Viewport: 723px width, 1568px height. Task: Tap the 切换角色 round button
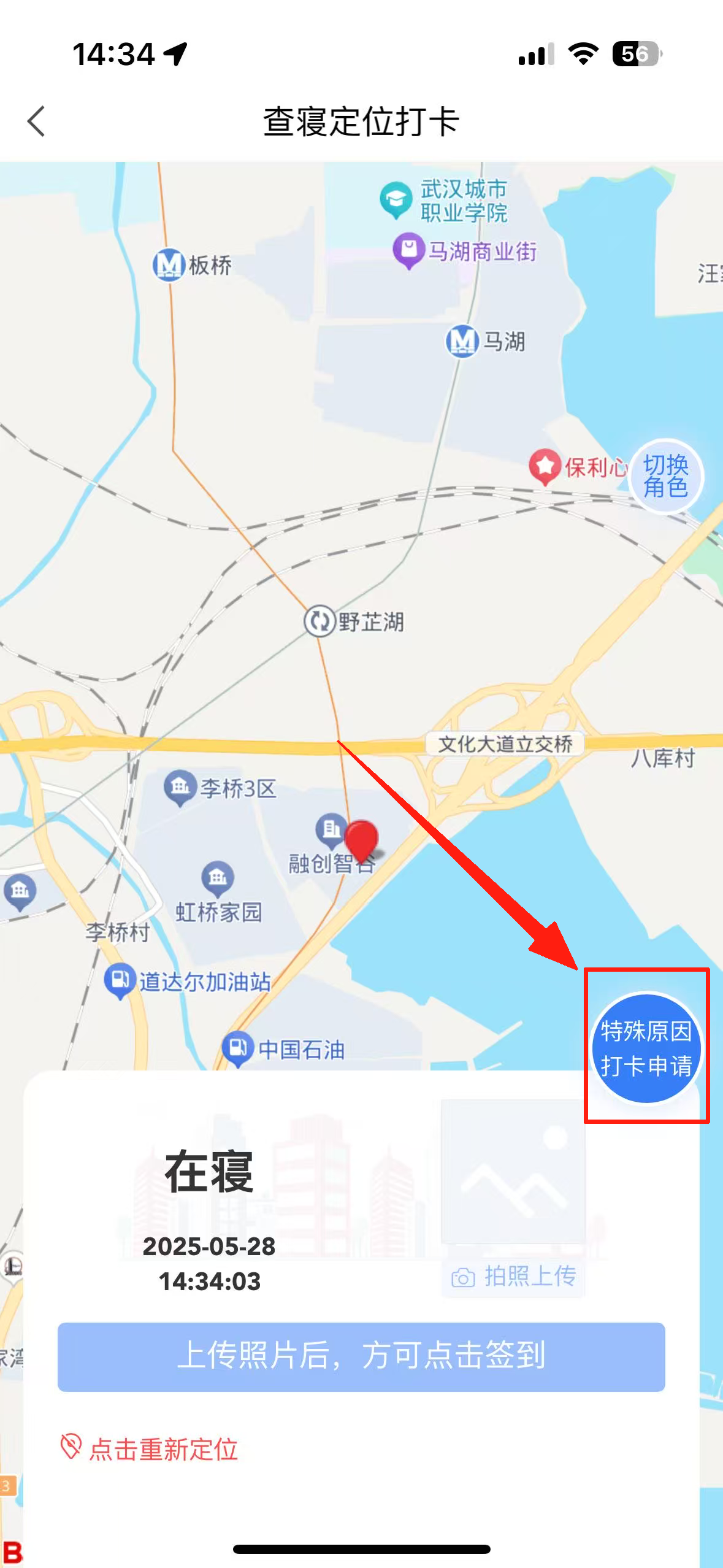point(665,477)
